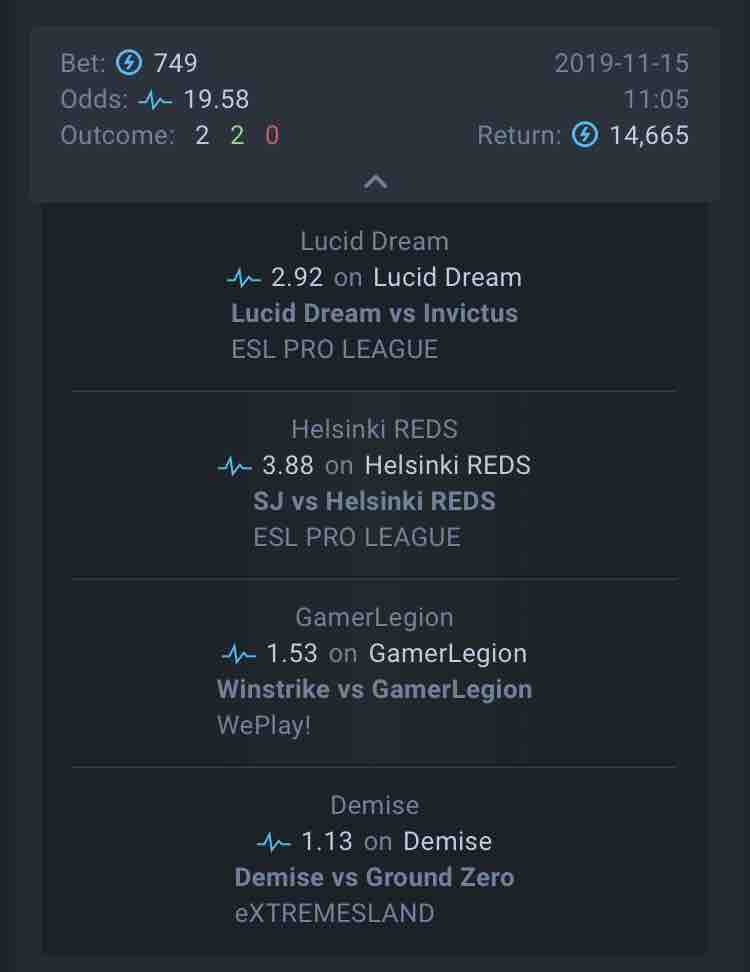
Task: Open the Lucid Dream vs Invictus match
Action: [374, 313]
